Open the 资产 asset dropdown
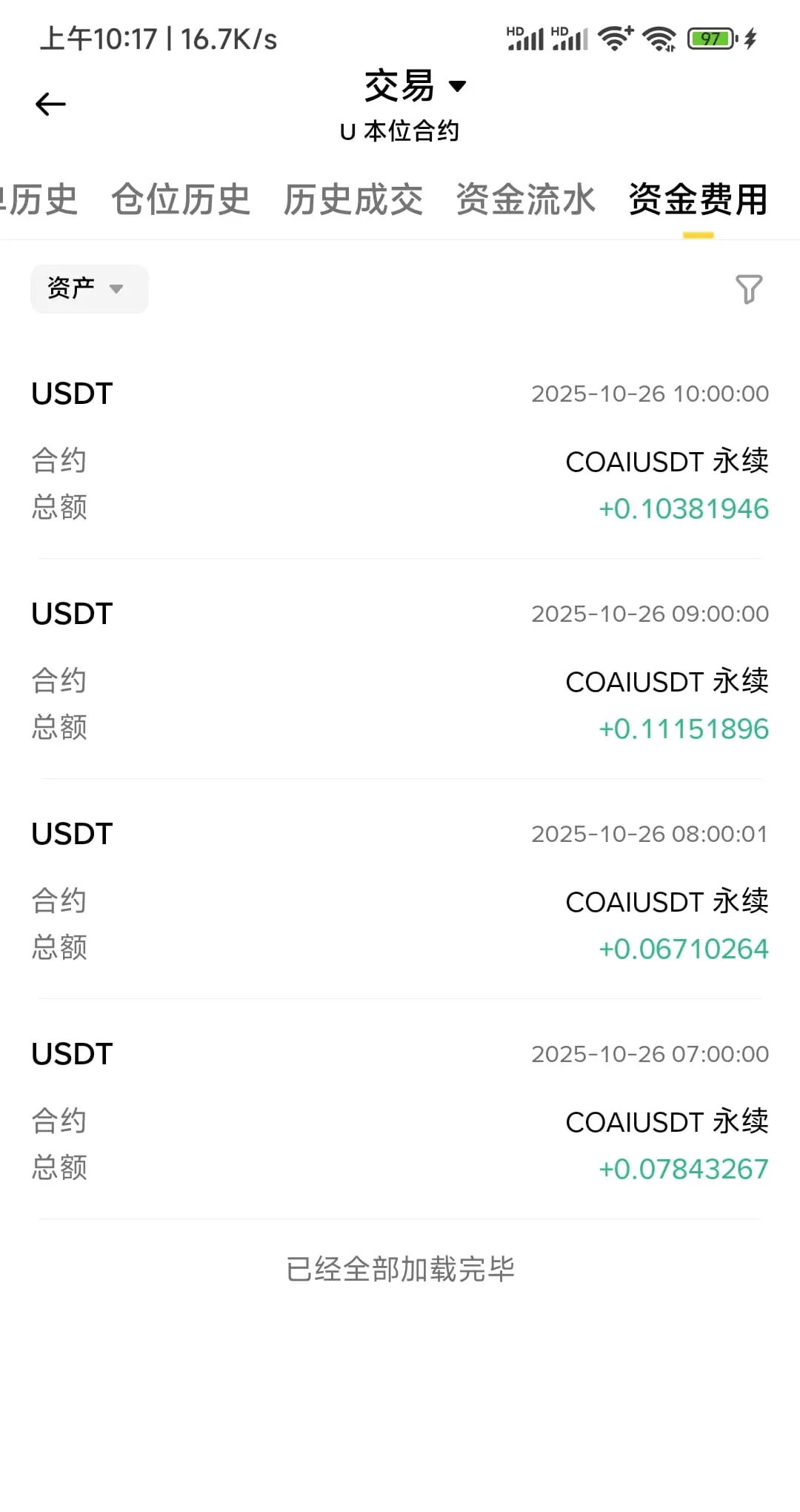 pos(89,288)
